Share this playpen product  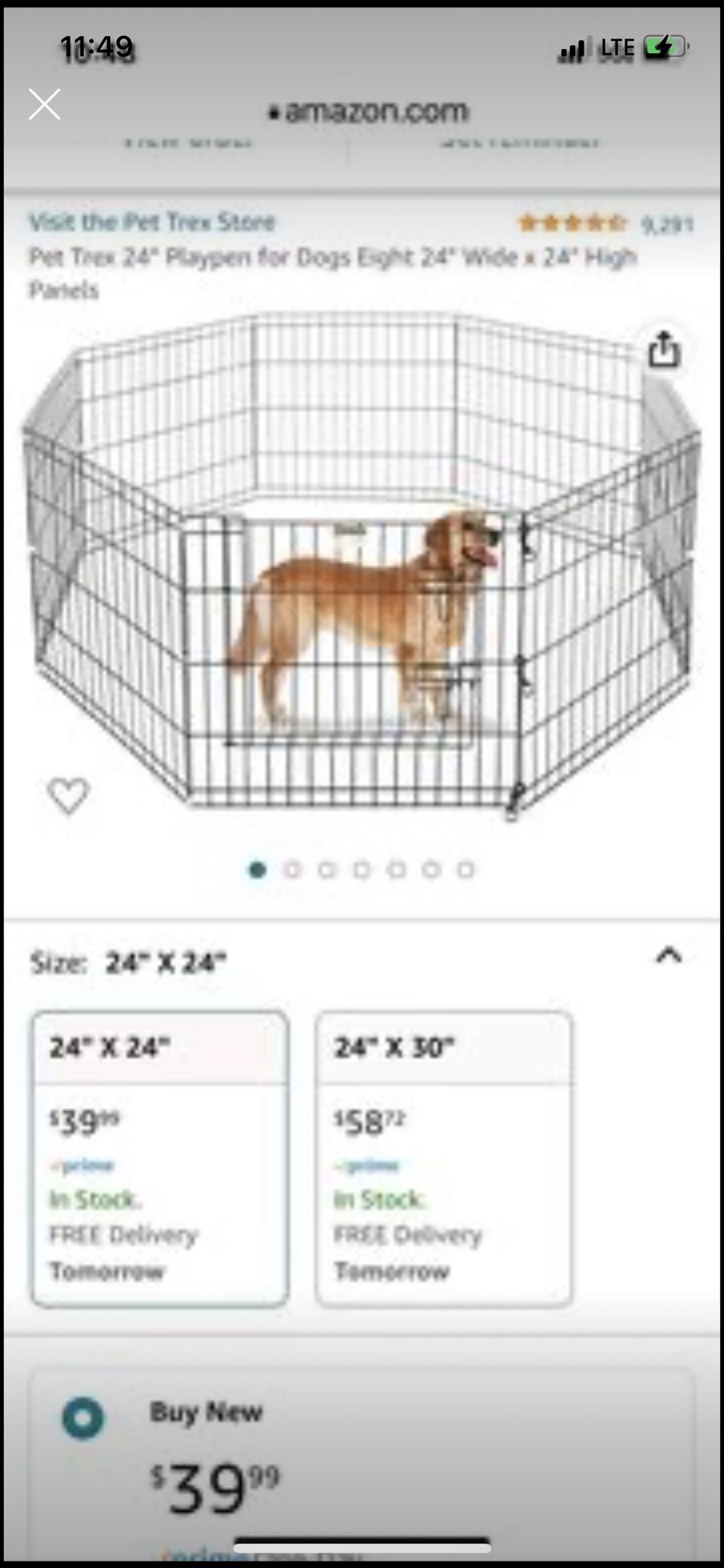[x=664, y=350]
